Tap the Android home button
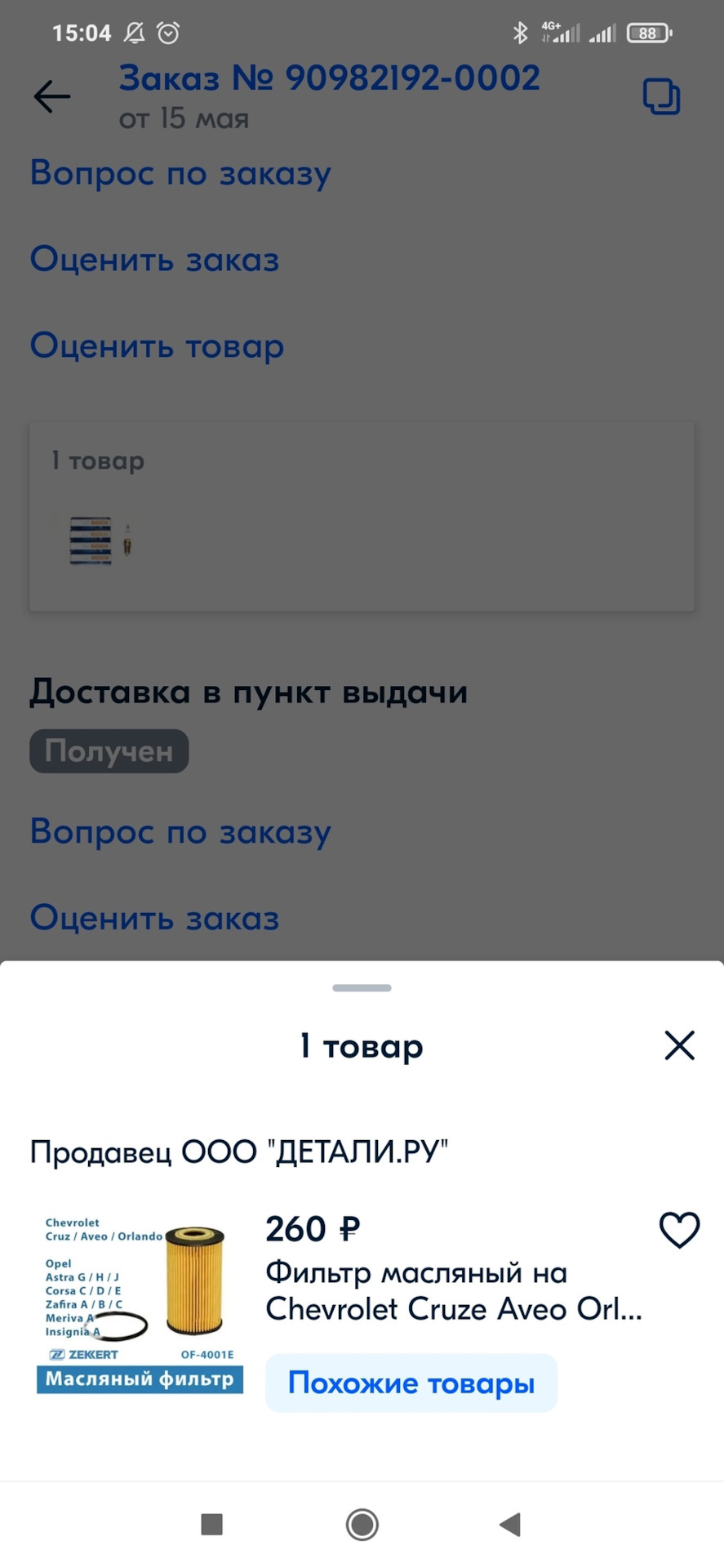 point(362,1524)
